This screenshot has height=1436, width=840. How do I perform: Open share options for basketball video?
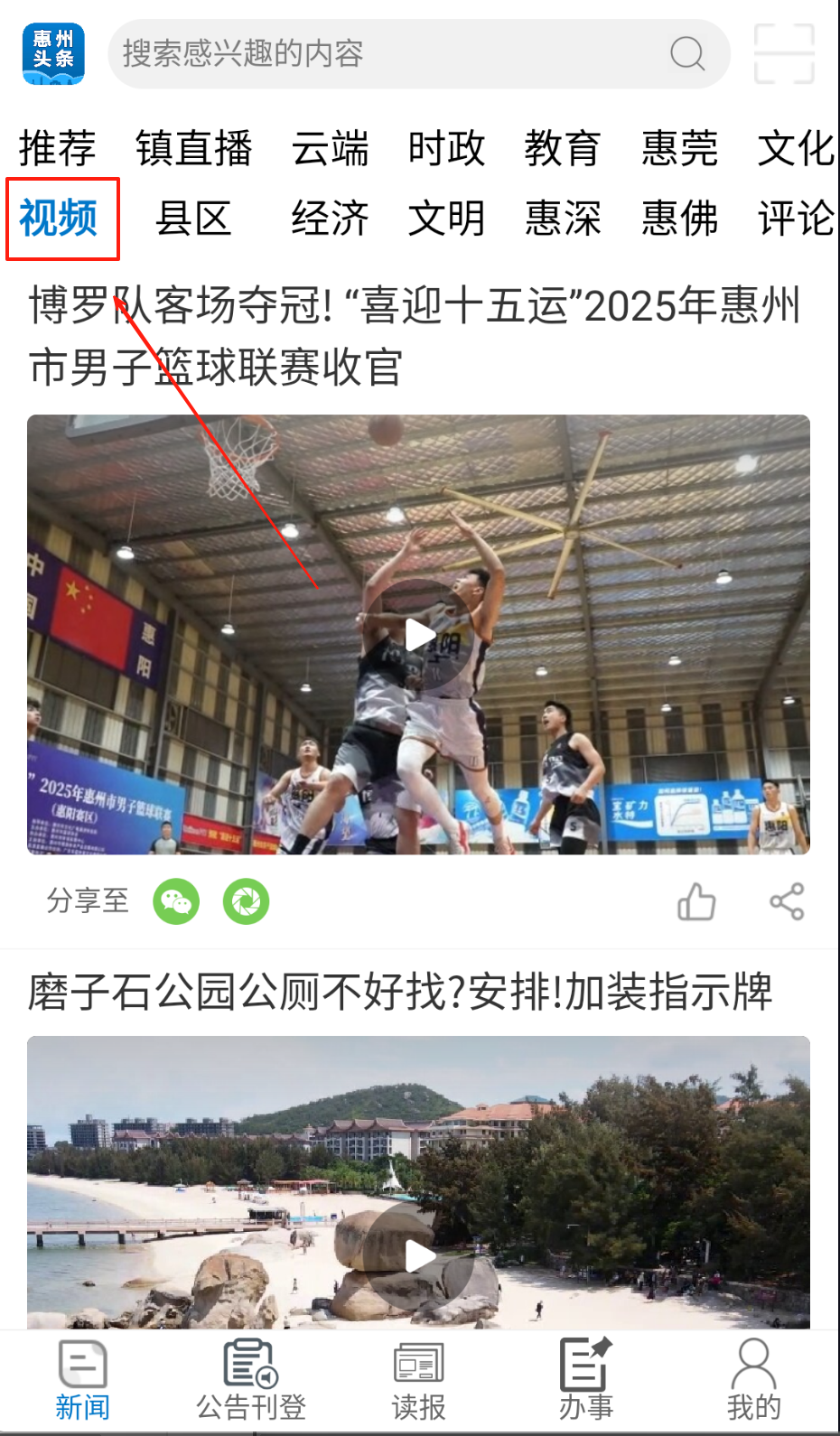pos(787,901)
